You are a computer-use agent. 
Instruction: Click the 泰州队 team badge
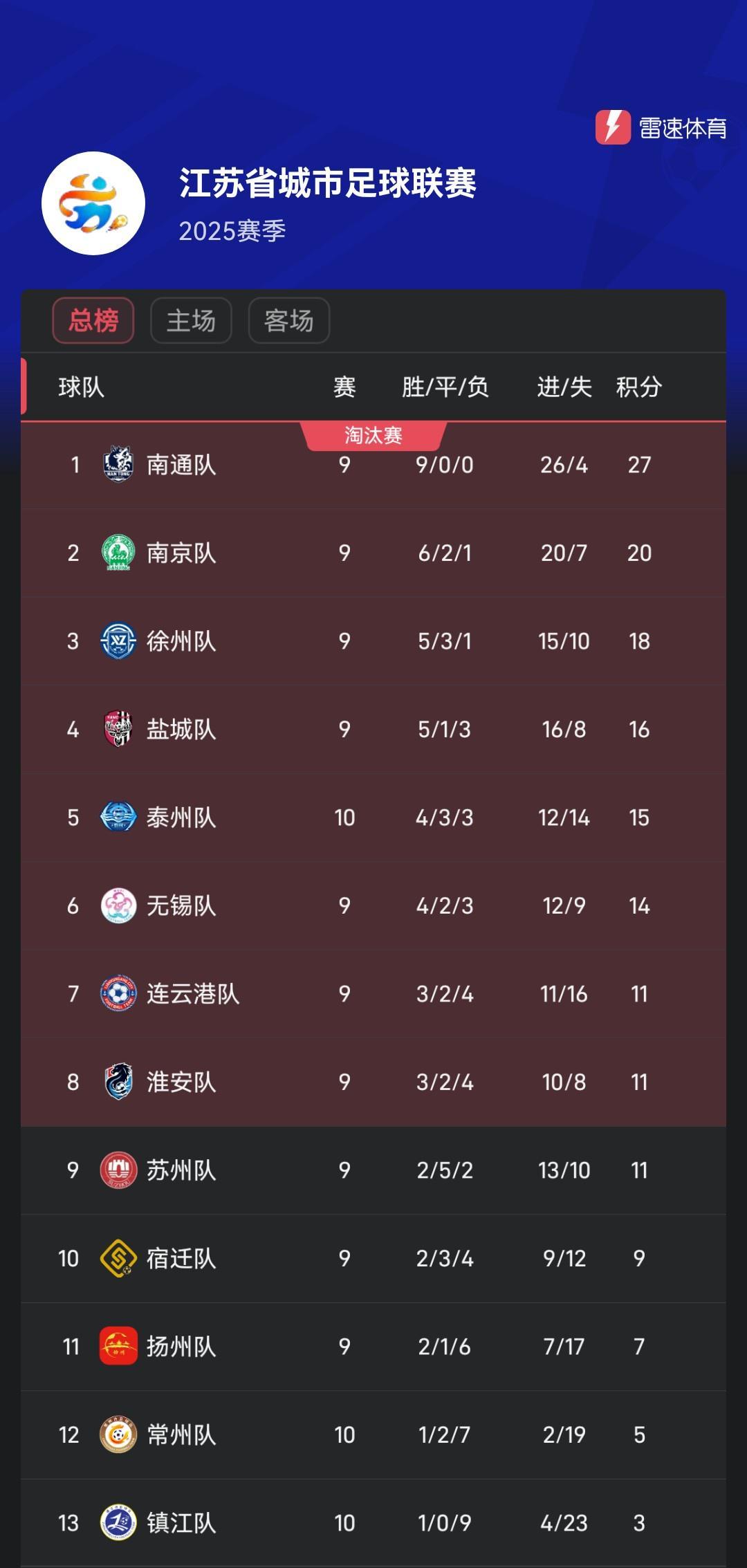[119, 818]
